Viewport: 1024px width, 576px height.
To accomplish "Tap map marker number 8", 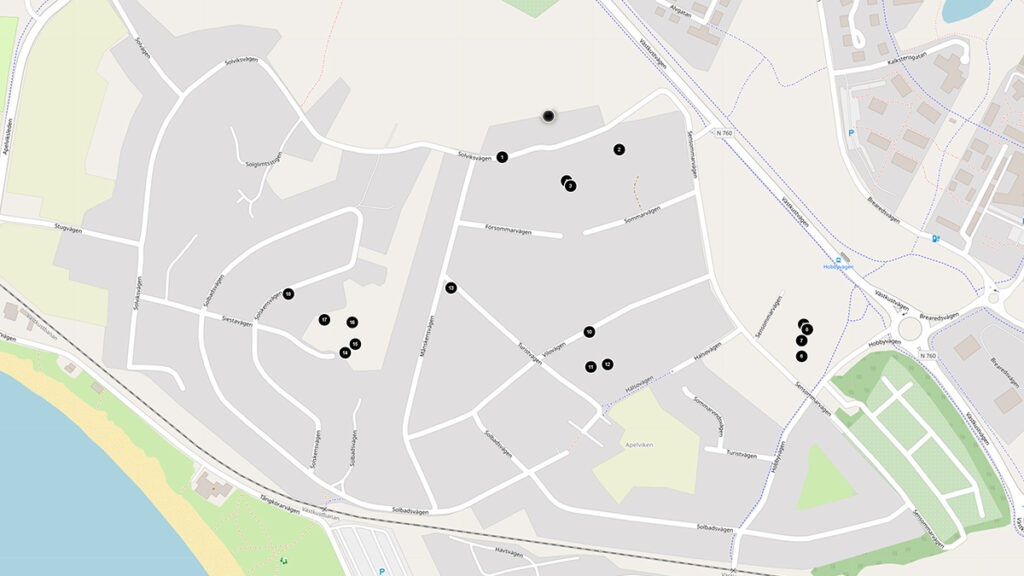I will [x=807, y=329].
